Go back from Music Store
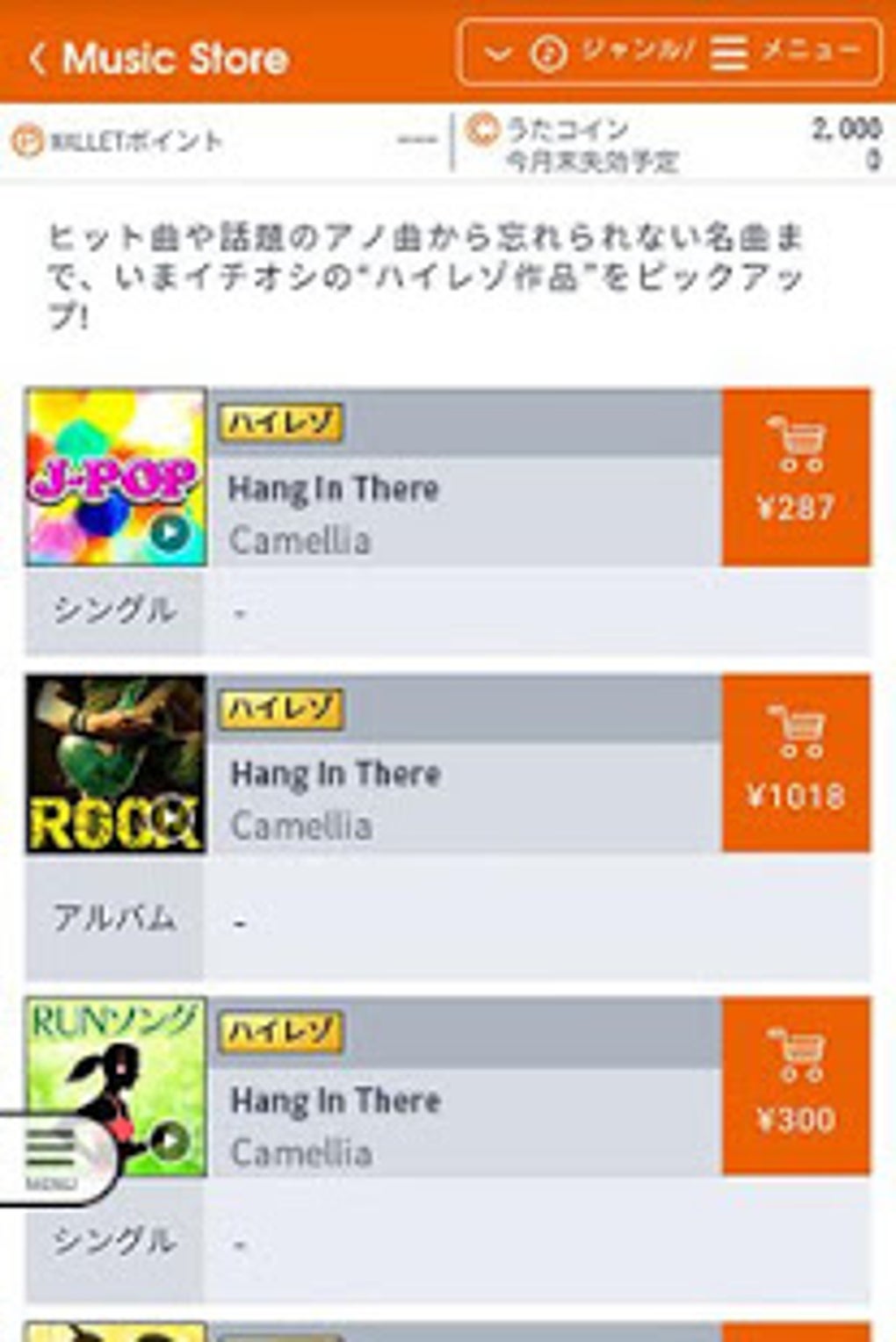Screen dimensions: 896x1342 tap(37, 60)
